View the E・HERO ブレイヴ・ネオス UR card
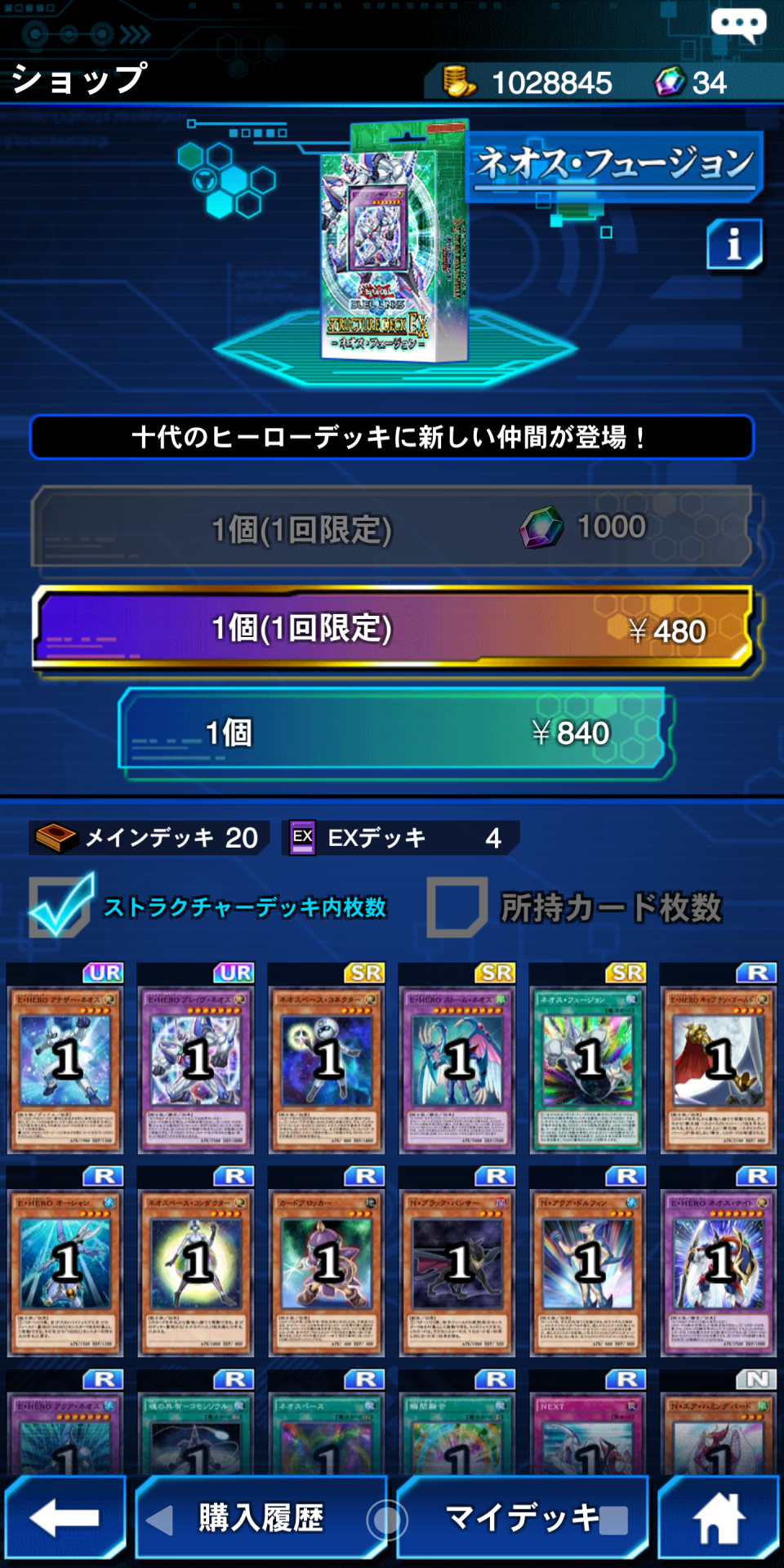This screenshot has height=1568, width=784. point(196,1059)
